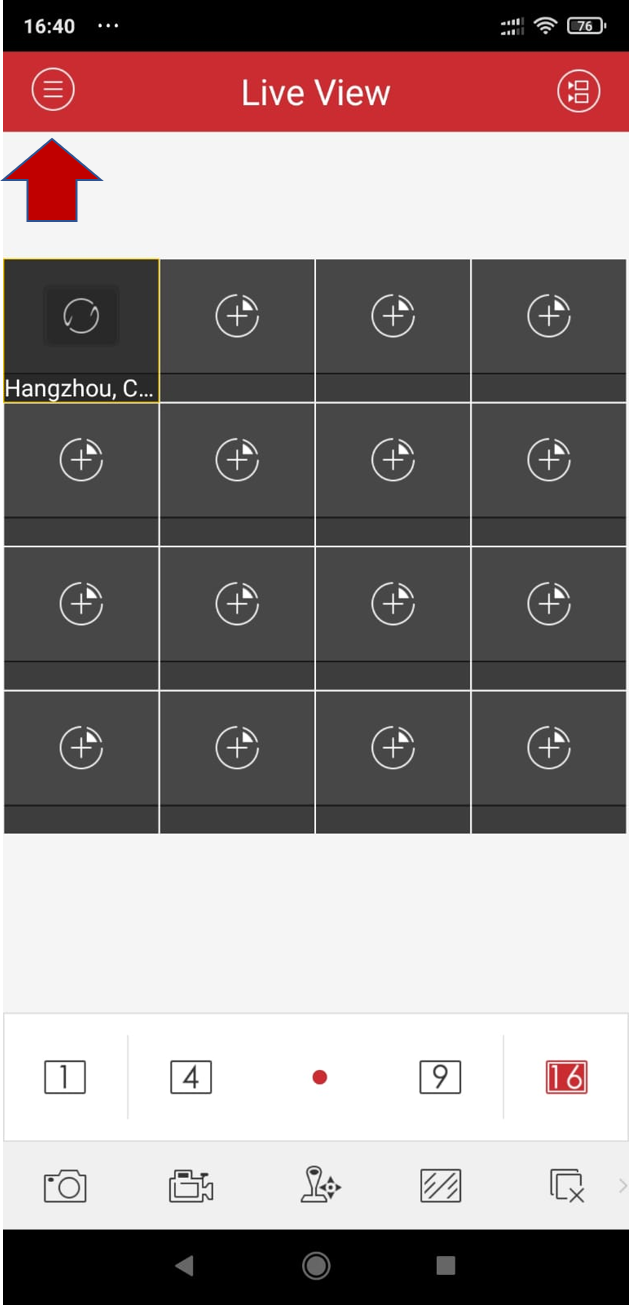Change the image quality setting
The image size is (629, 1305).
point(440,1186)
